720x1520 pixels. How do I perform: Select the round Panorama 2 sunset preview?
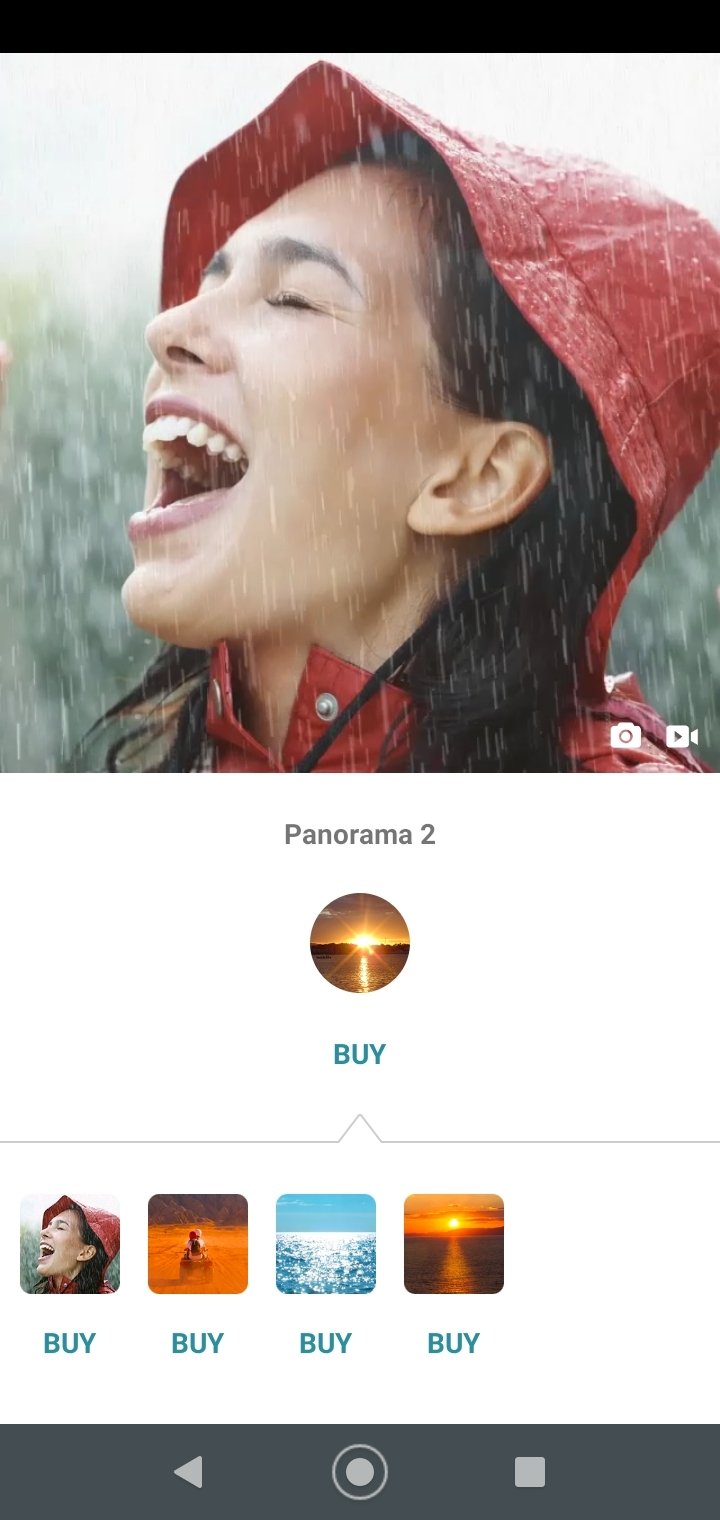point(360,943)
